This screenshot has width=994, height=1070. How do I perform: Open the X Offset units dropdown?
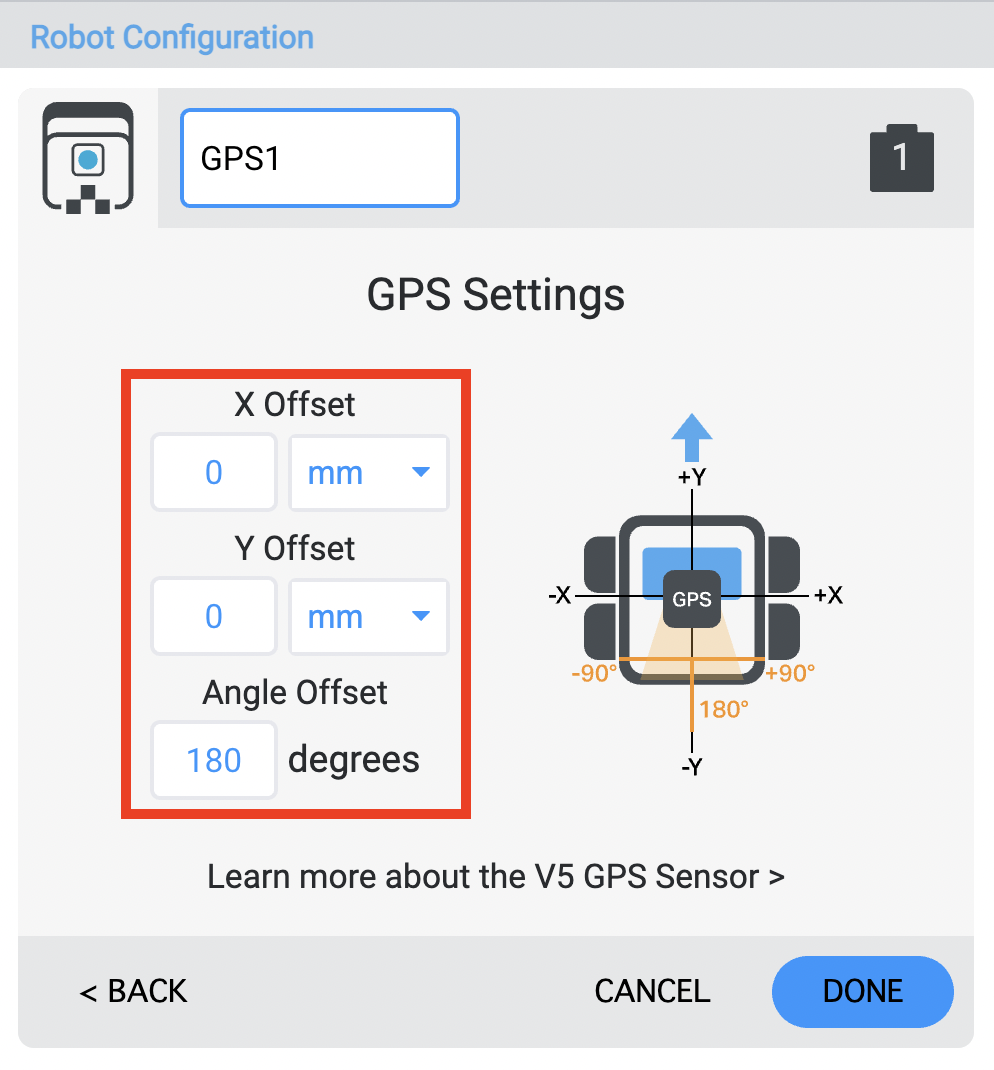click(x=369, y=472)
